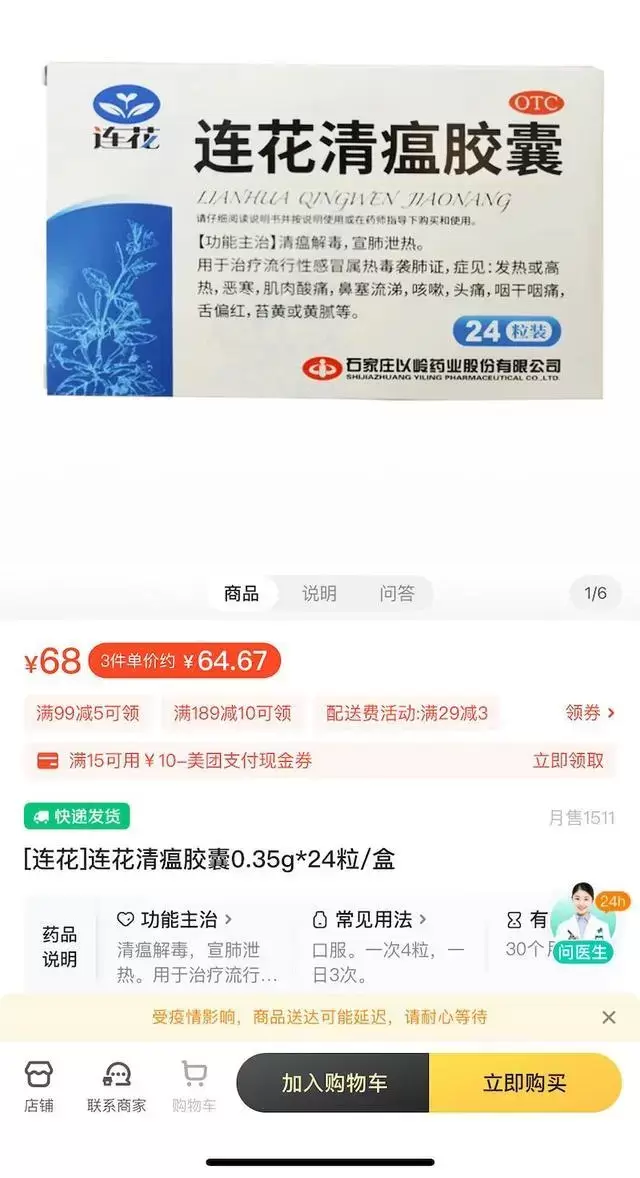Contact the seller via 联系商家

(116, 1086)
